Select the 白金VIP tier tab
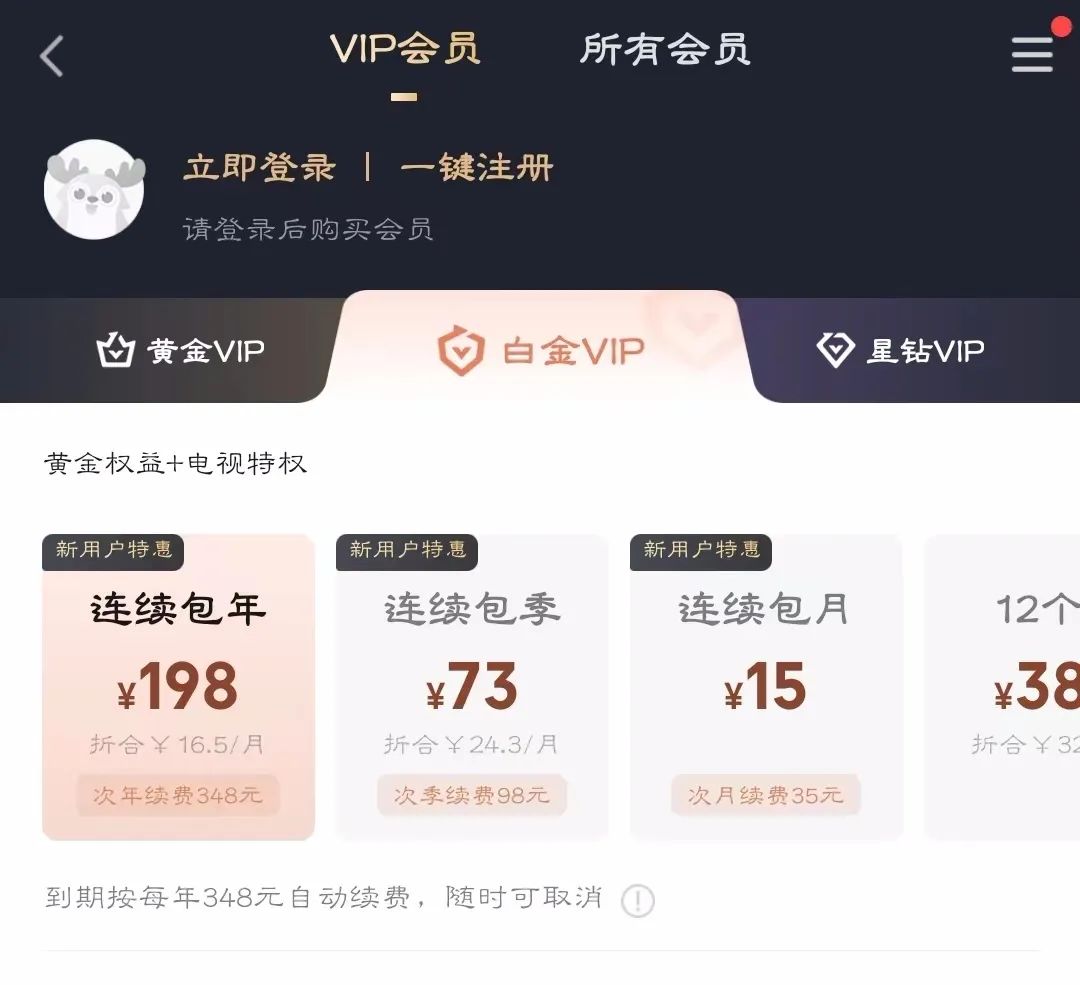1080x985 pixels. click(x=541, y=351)
